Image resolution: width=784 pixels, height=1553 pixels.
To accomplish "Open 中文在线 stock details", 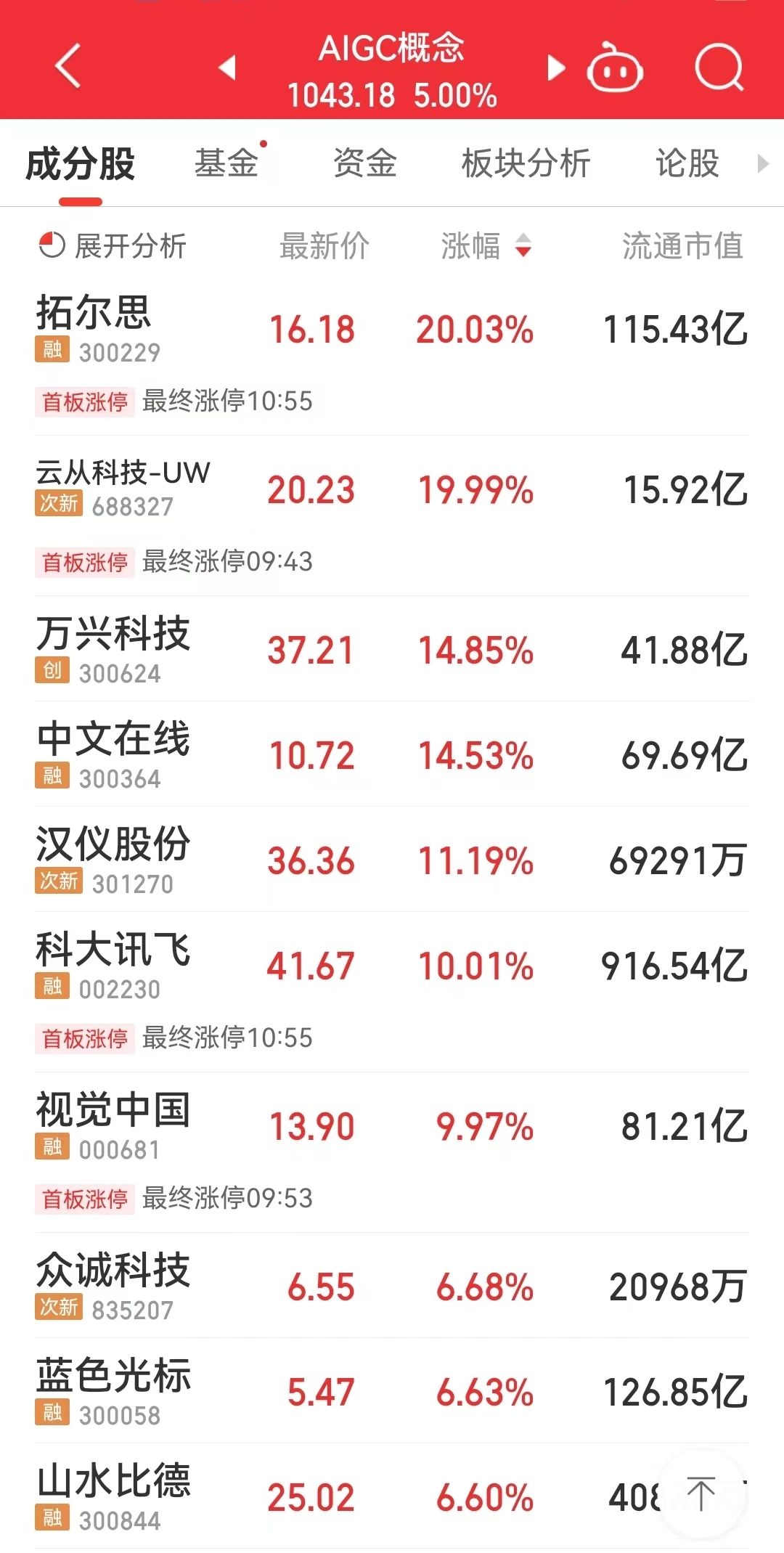I will coord(113,754).
